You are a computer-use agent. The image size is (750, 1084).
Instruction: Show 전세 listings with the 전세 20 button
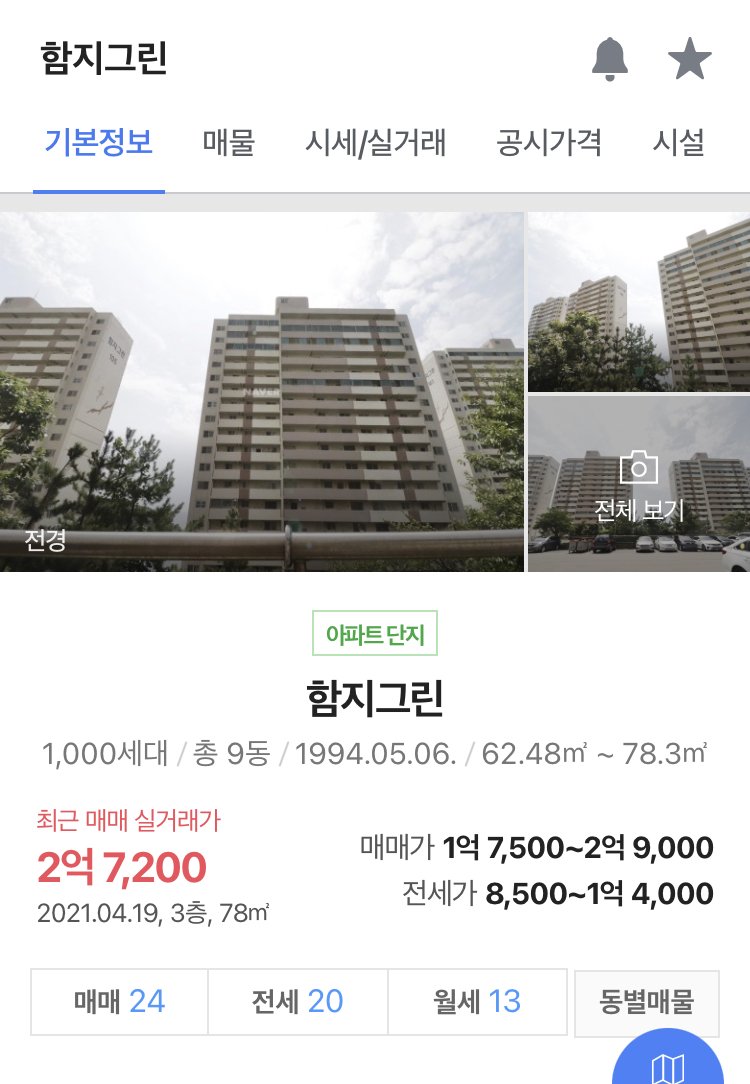point(296,1002)
